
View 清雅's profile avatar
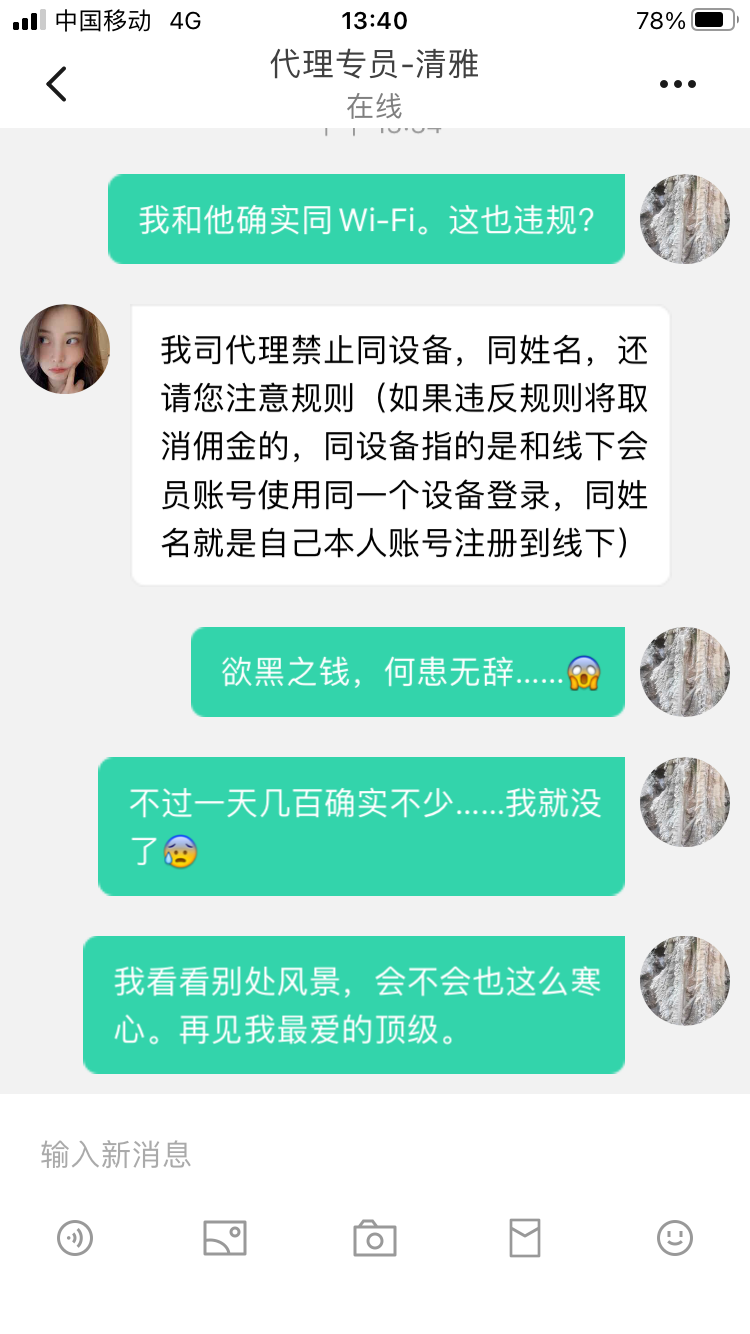(65, 349)
